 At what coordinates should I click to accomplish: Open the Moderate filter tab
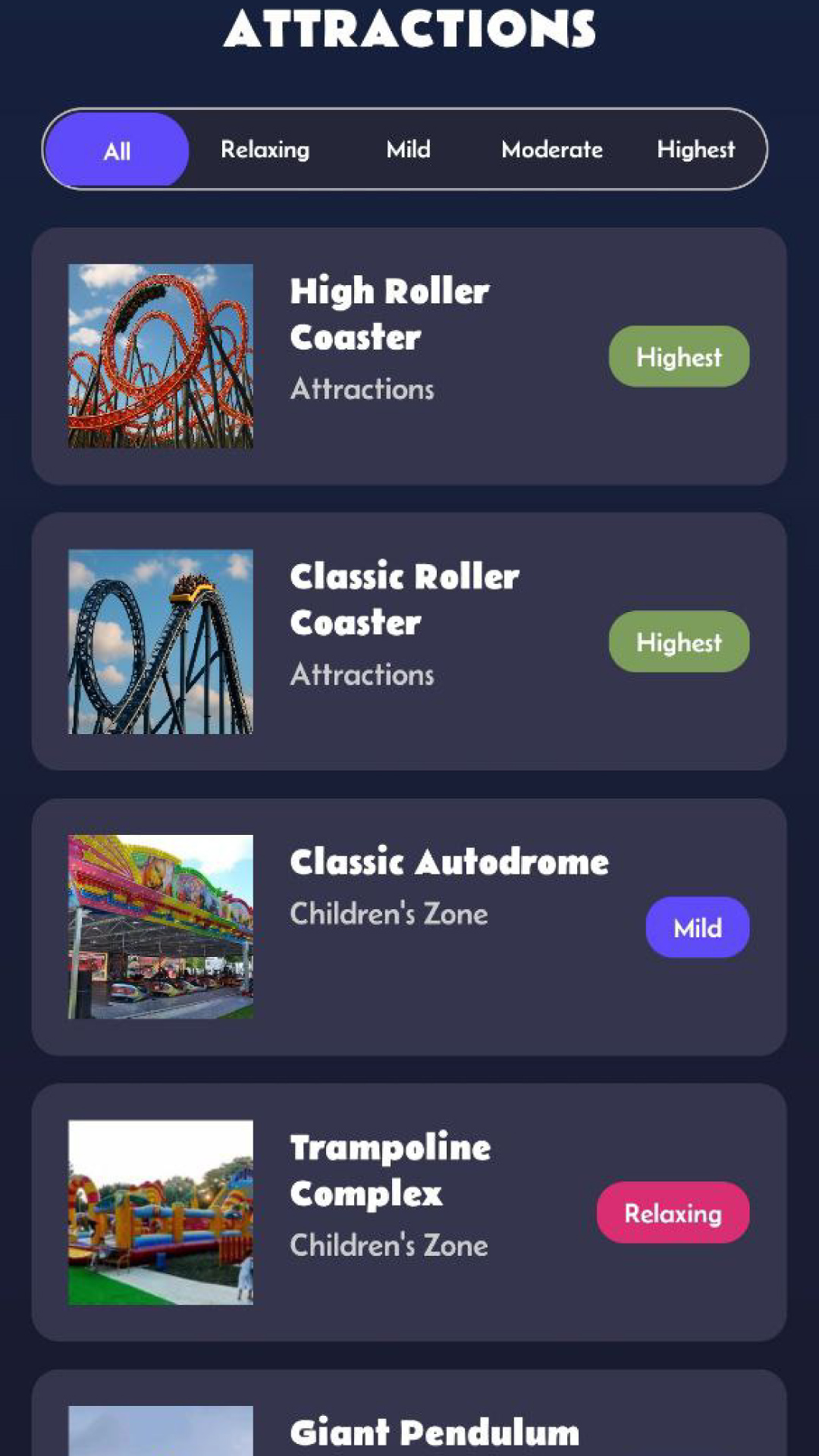551,149
